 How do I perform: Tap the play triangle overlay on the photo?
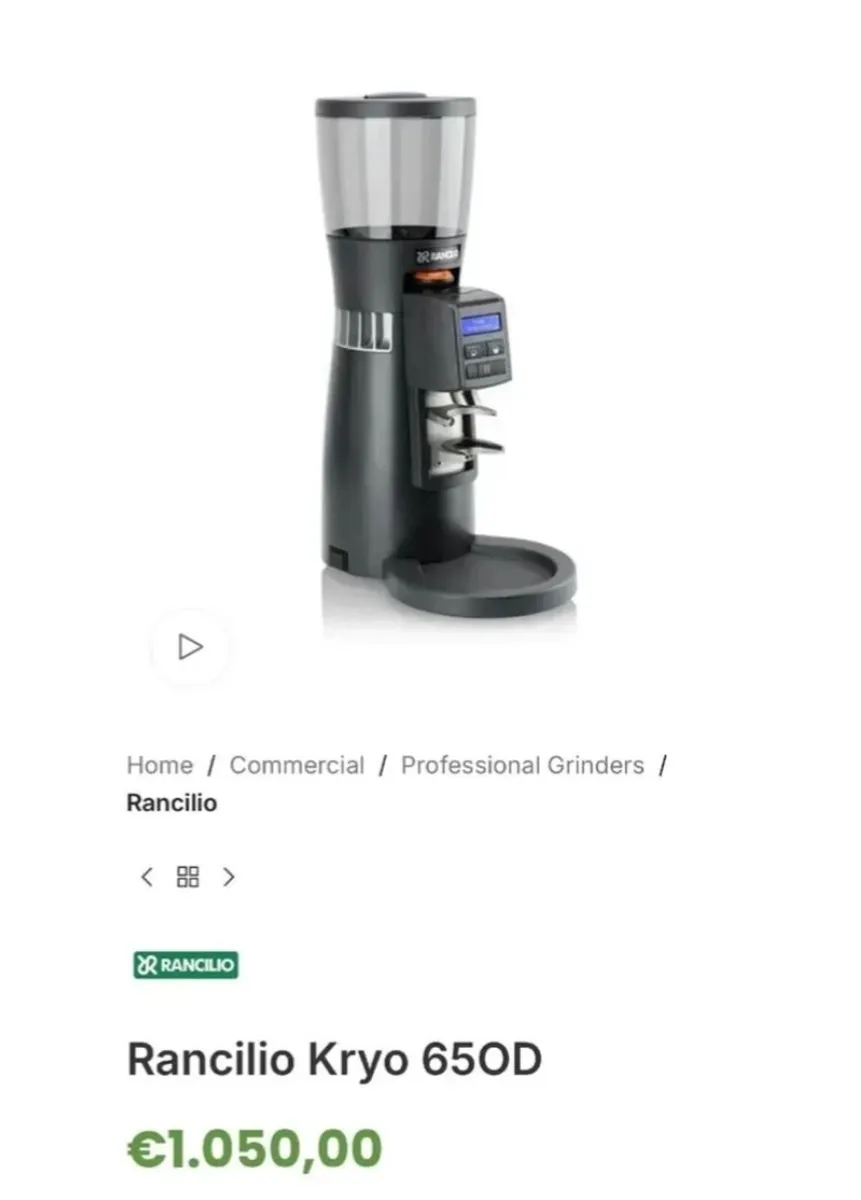coord(190,647)
